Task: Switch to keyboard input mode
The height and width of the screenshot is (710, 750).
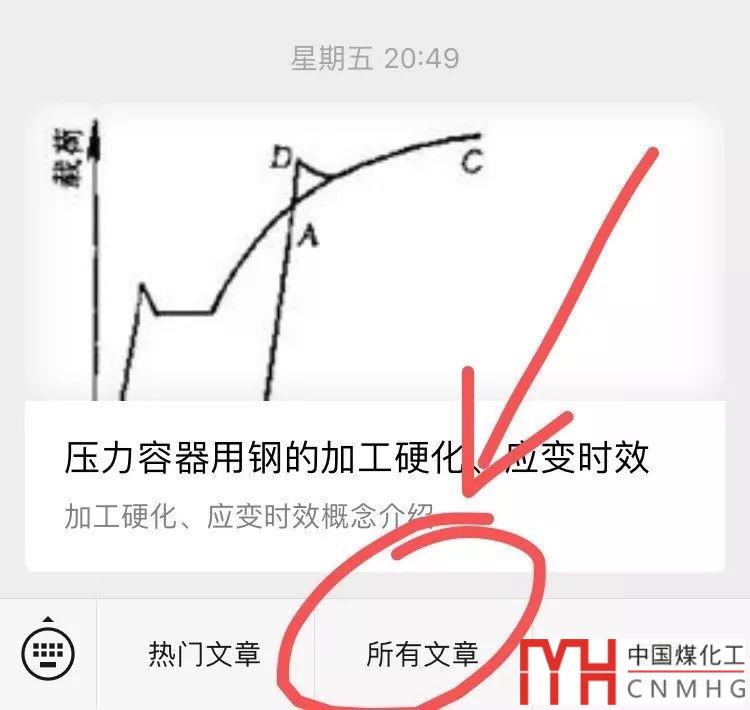Action: (x=47, y=655)
